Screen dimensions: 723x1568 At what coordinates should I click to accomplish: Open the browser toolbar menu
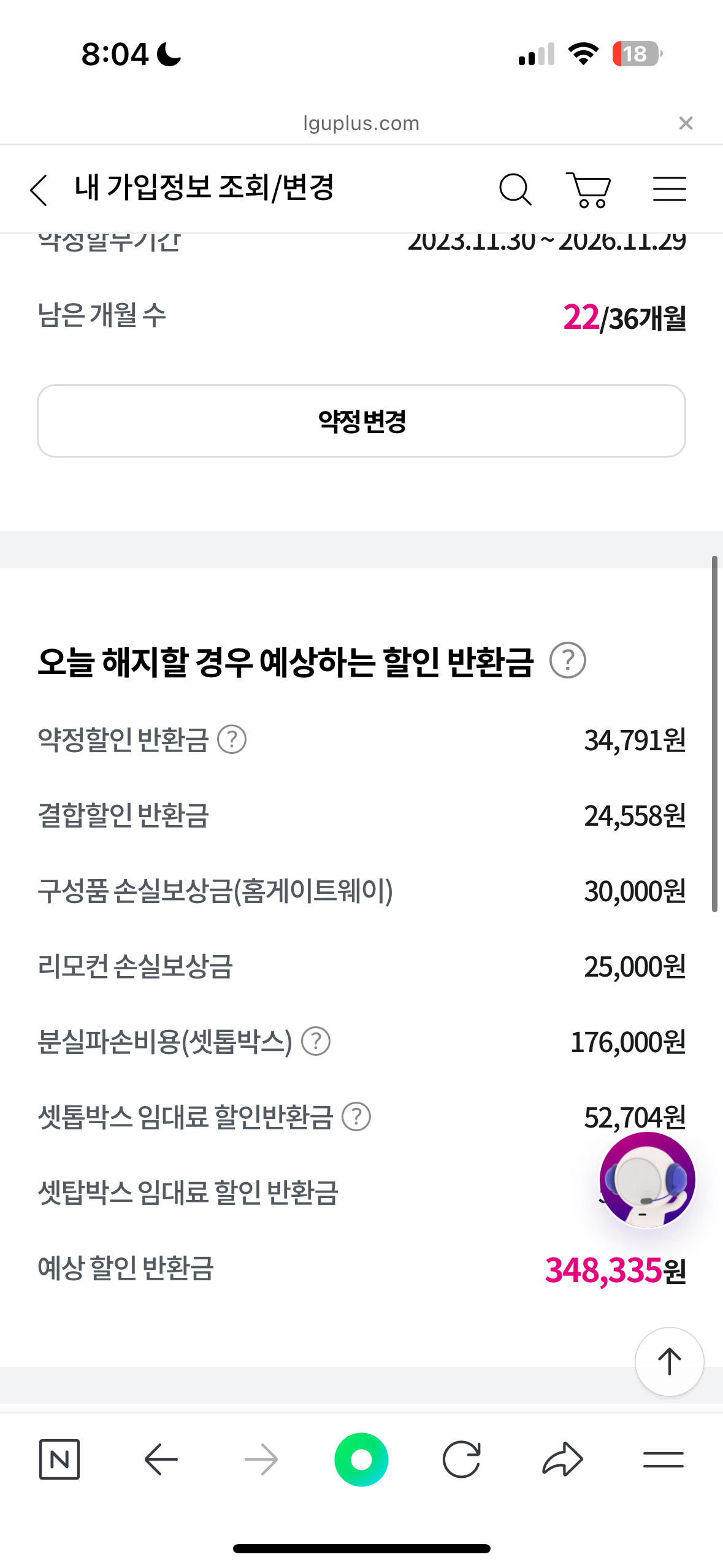click(663, 1459)
